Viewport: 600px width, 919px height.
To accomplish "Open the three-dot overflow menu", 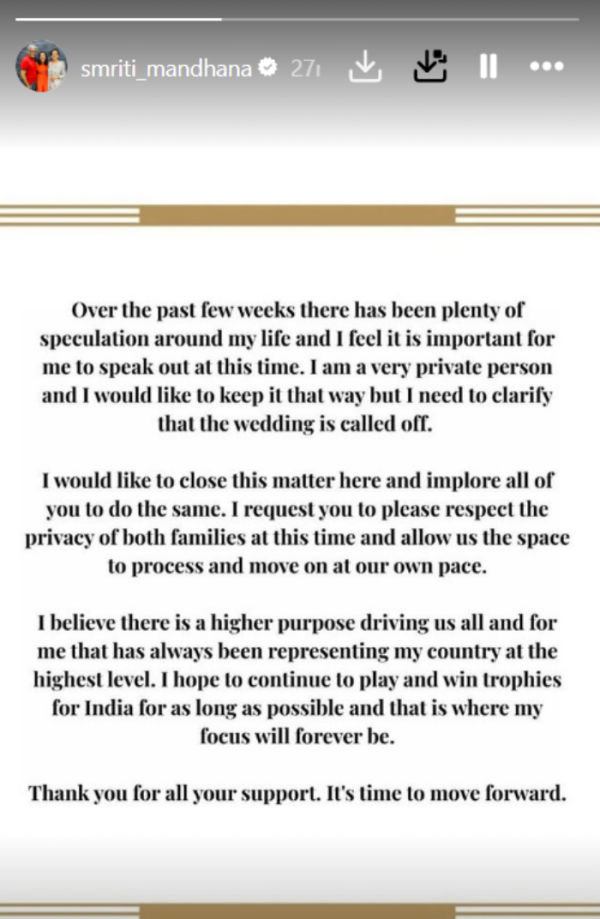I will coord(547,67).
